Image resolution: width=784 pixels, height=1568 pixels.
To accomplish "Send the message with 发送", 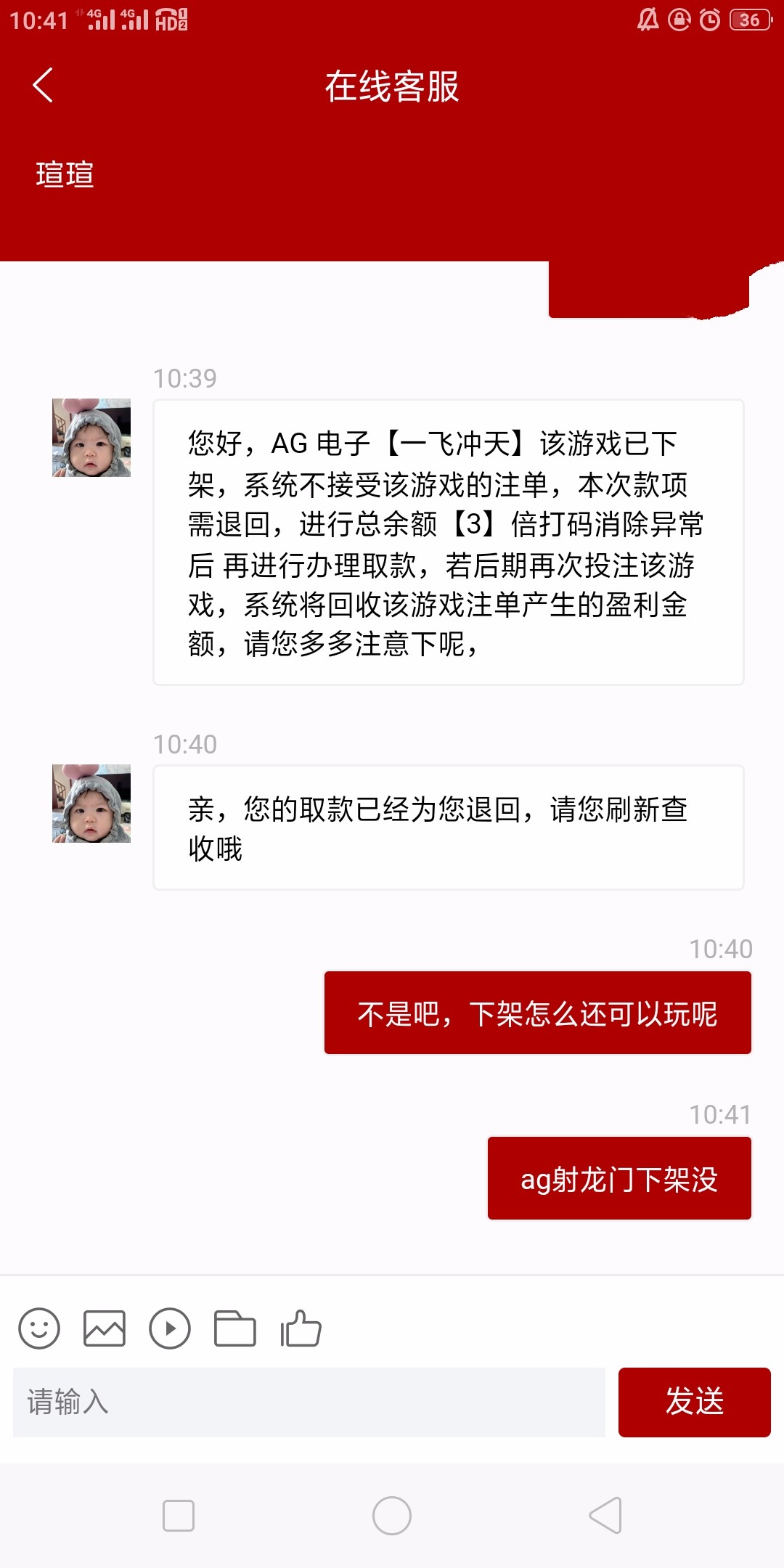I will click(x=694, y=1402).
